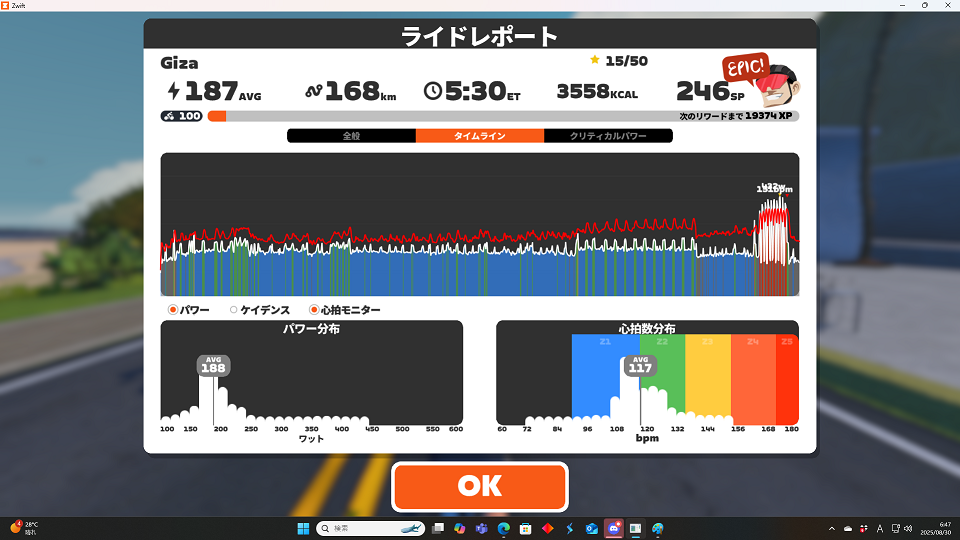
Task: Open Microsoft Teams from the taskbar
Action: coord(482,528)
